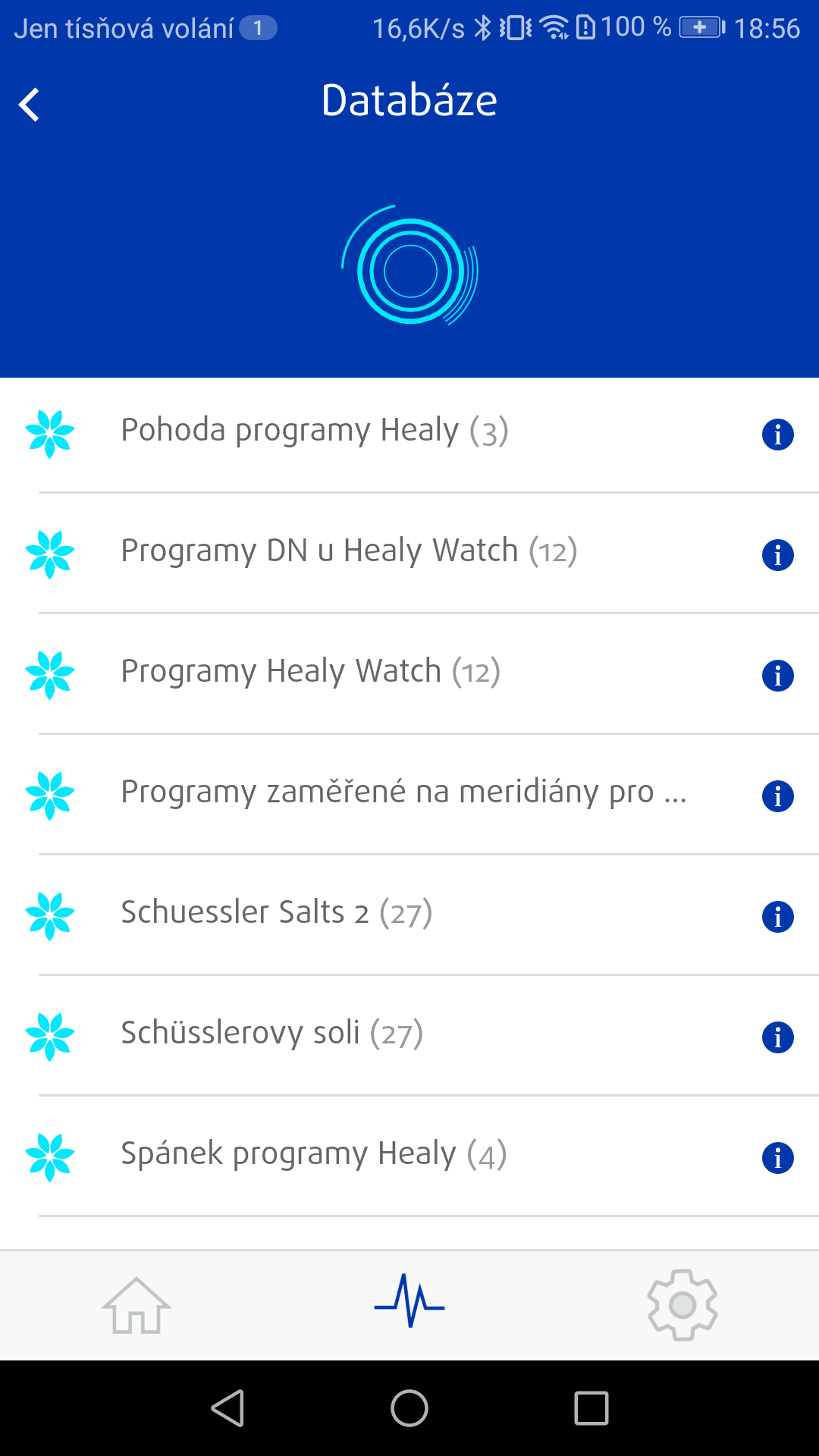This screenshot has width=819, height=1456.
Task: Tap the system home button
Action: pos(409,1408)
